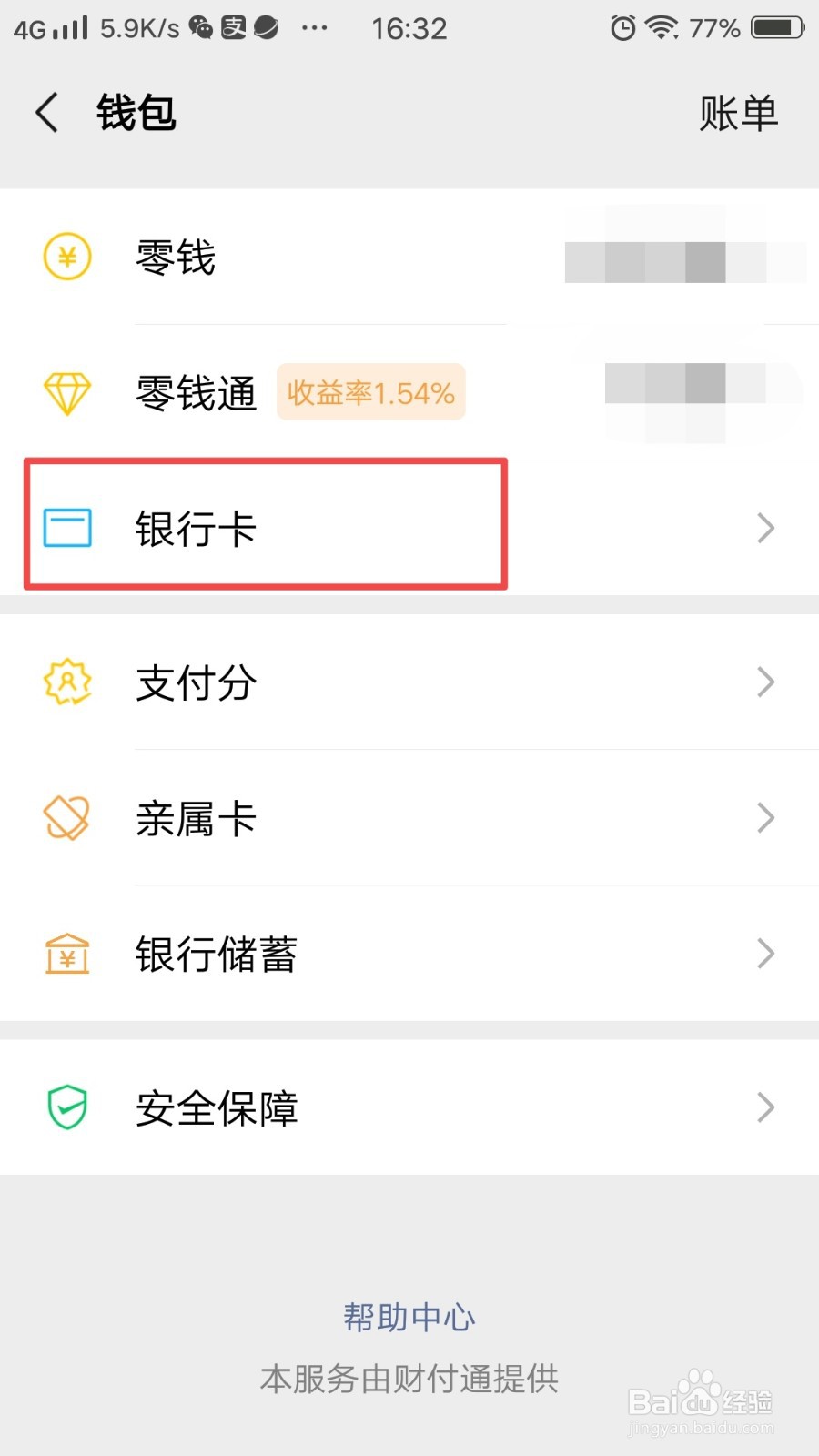
Task: Open 安全保障 using its right chevron
Action: (765, 1107)
